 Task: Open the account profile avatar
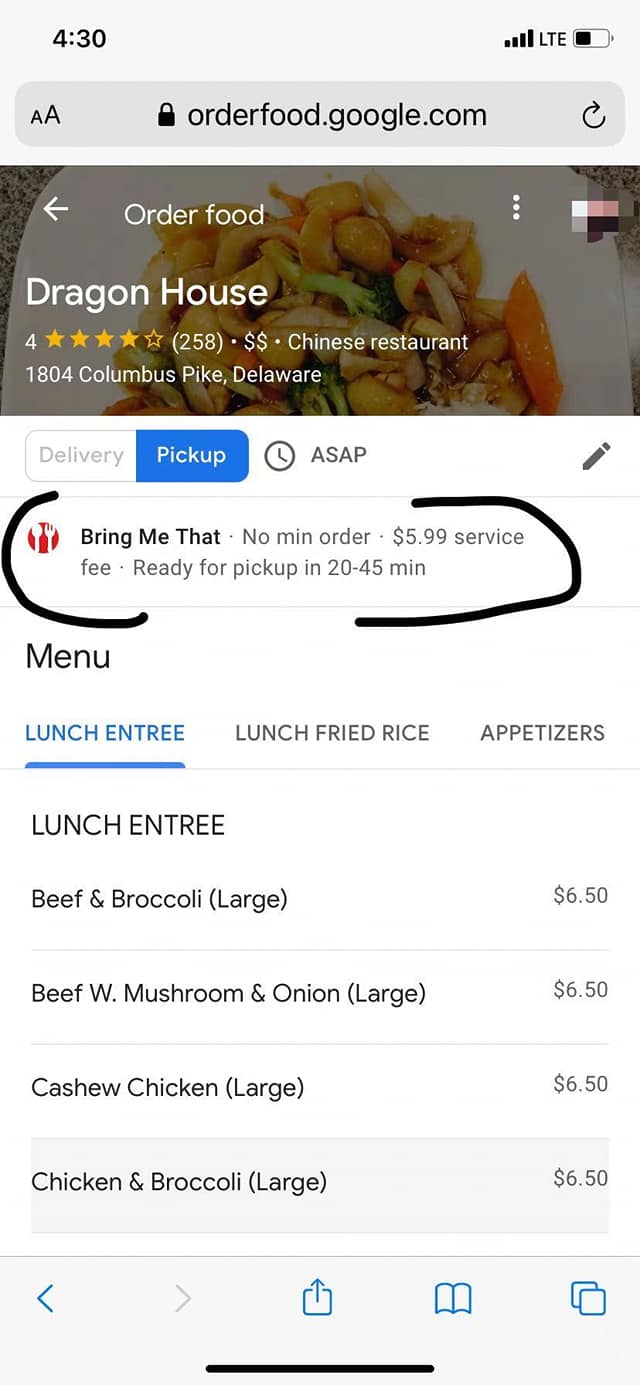594,213
